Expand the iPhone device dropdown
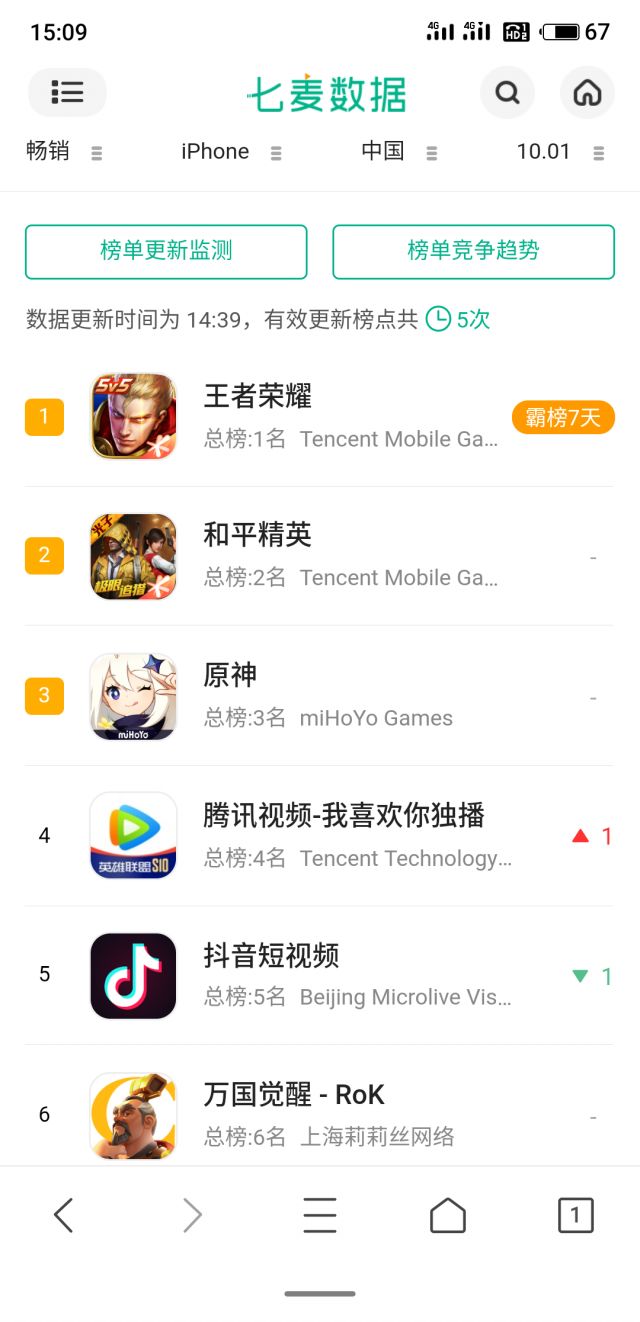 tap(230, 152)
